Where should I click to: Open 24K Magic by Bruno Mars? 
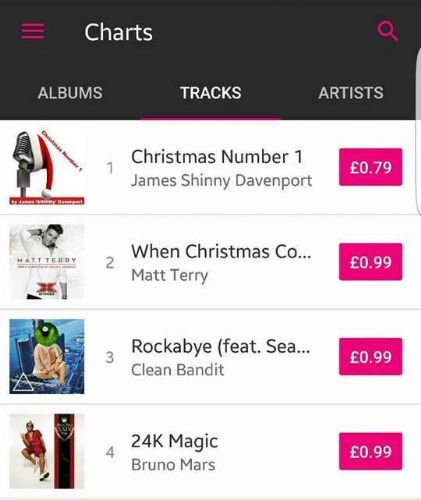pyautogui.click(x=208, y=451)
